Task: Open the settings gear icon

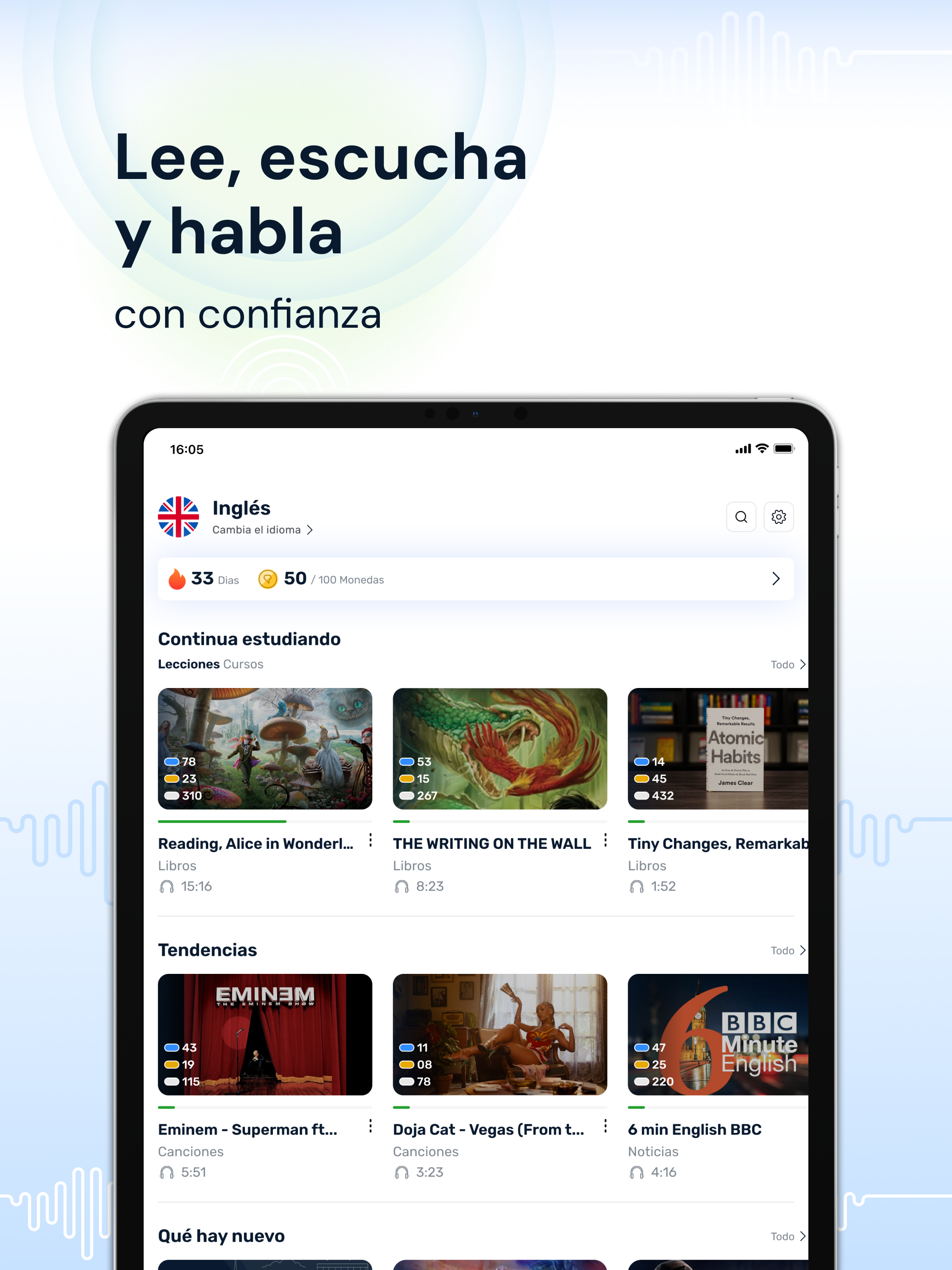Action: pos(779,517)
